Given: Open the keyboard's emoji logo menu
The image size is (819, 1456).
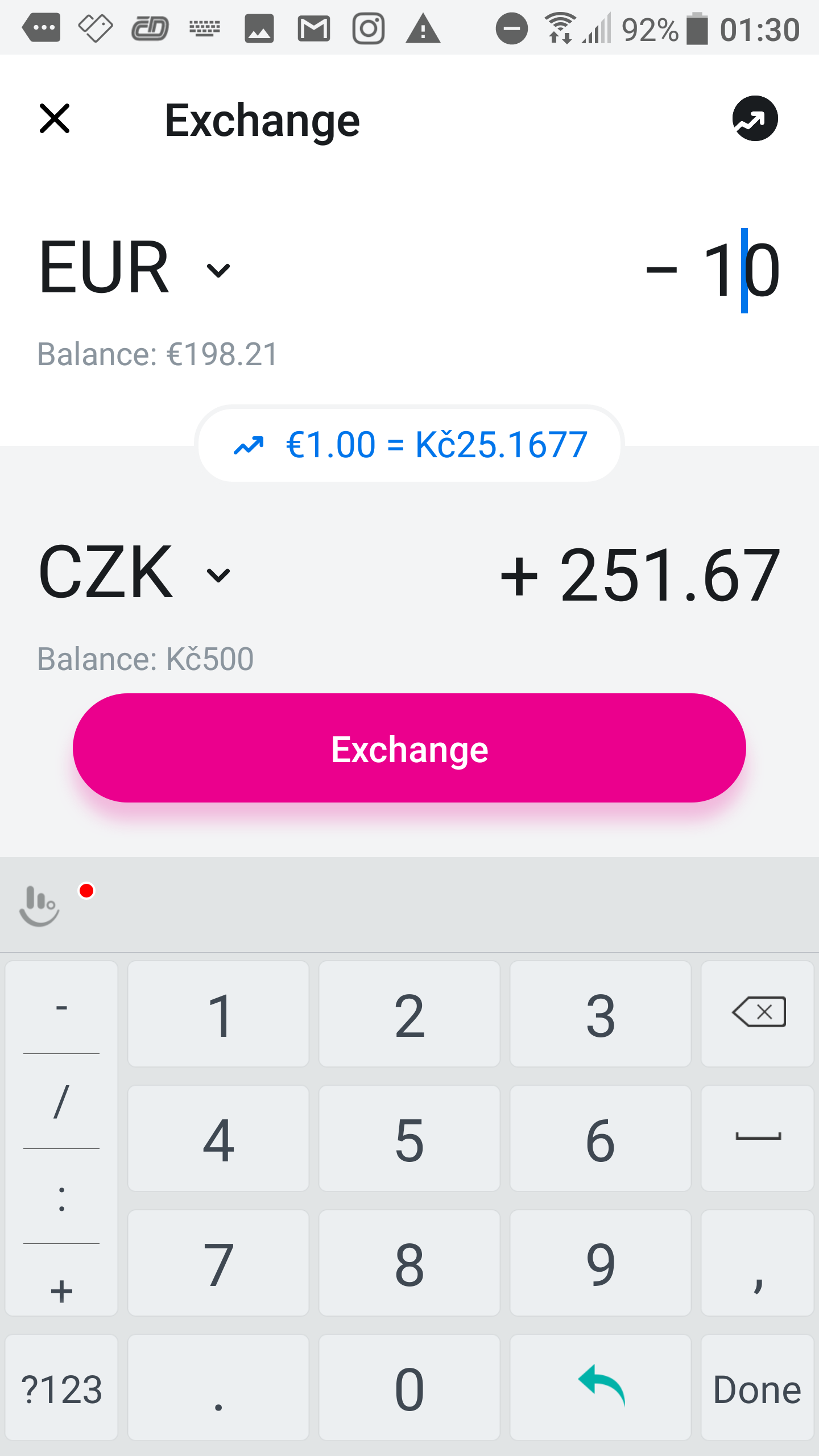Looking at the screenshot, I should 40,905.
